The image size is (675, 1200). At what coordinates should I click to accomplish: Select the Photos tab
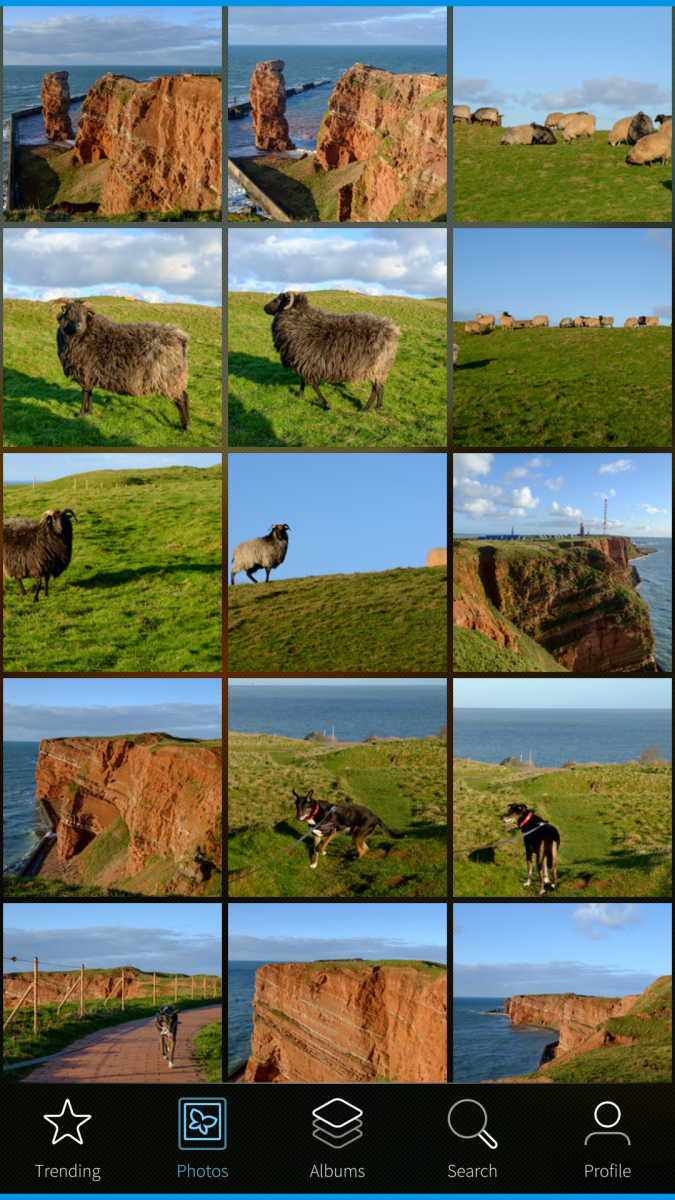202,1139
